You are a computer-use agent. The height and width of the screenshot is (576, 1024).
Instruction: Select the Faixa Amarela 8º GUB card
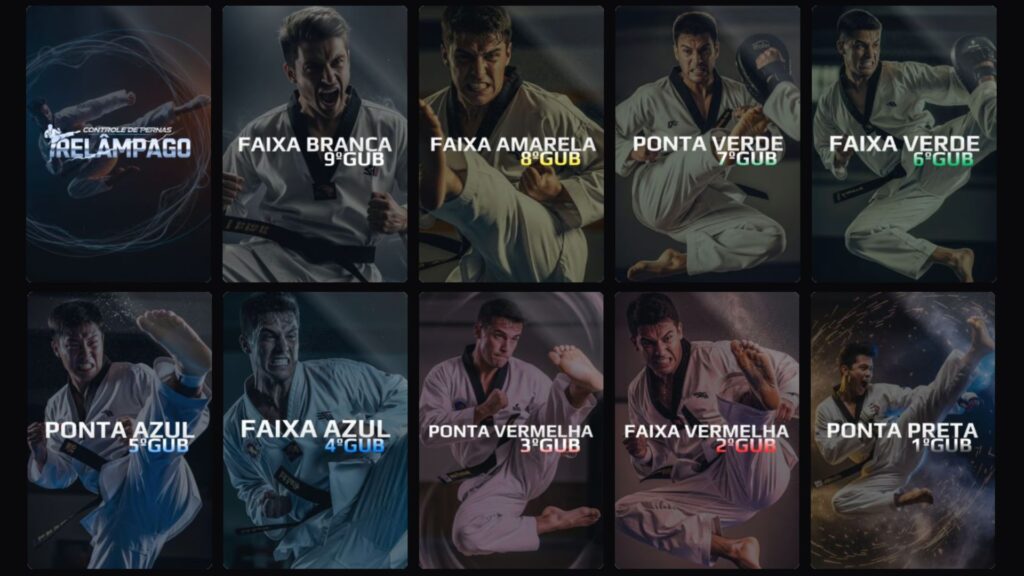click(511, 144)
